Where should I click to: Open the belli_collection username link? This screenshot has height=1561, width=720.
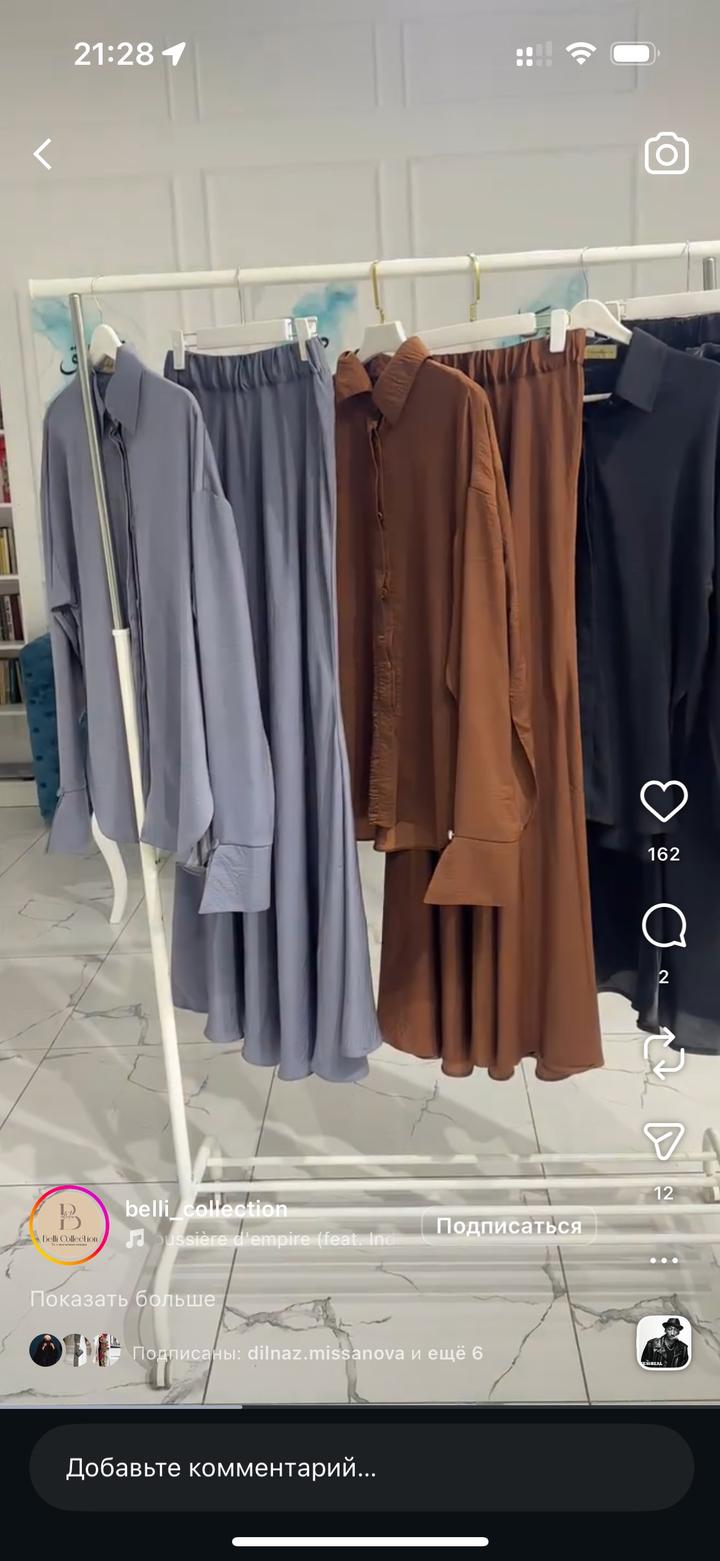(206, 1209)
